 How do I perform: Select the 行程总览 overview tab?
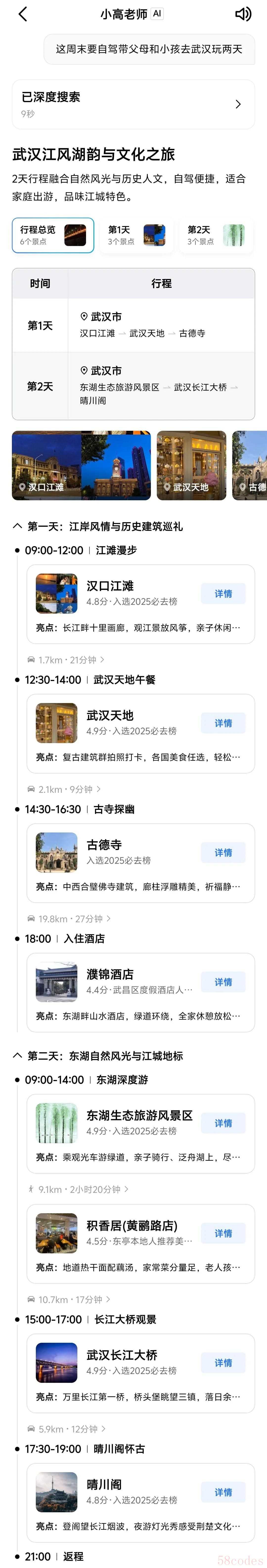(53, 235)
